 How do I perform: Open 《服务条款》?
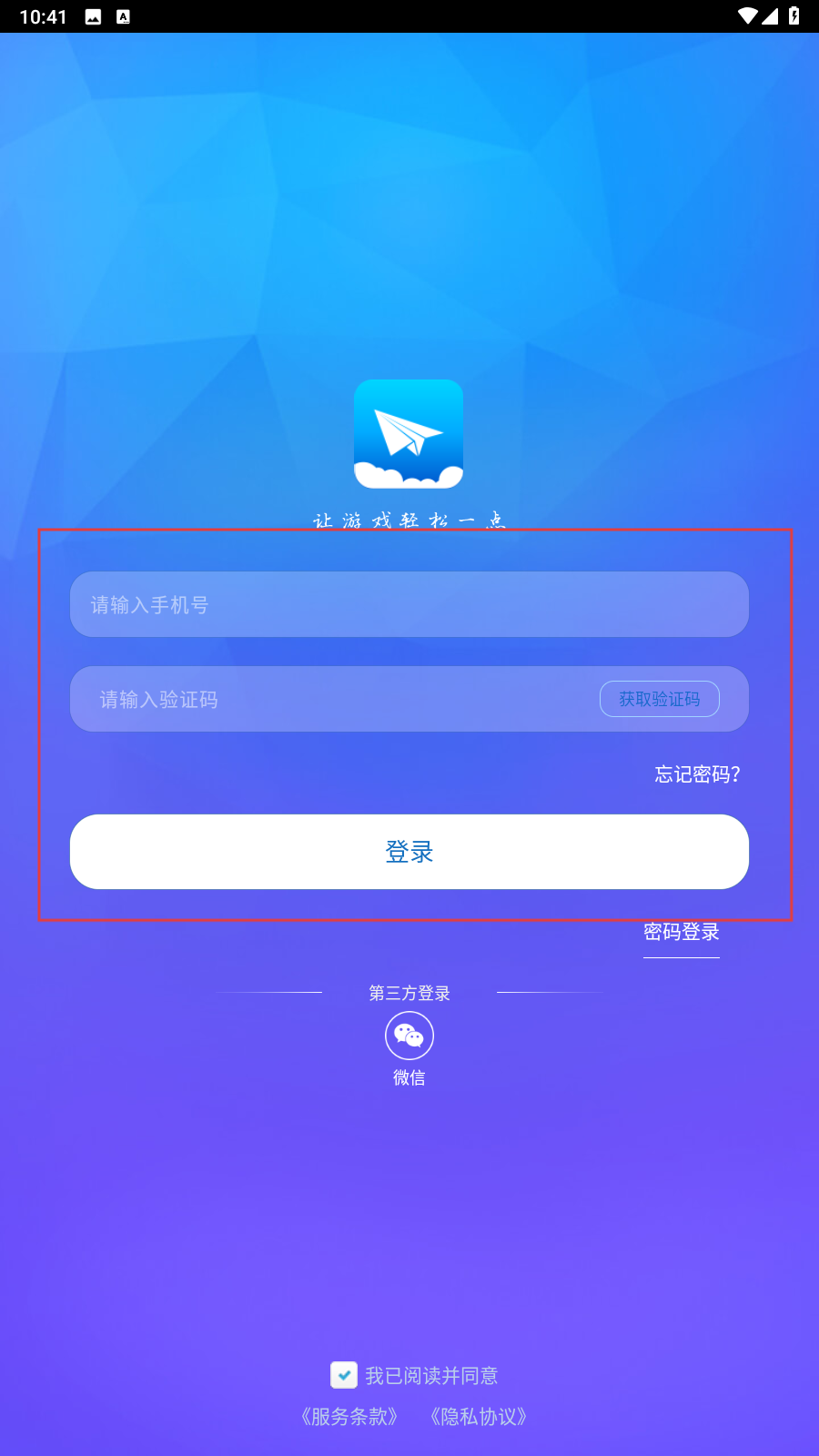click(349, 1417)
